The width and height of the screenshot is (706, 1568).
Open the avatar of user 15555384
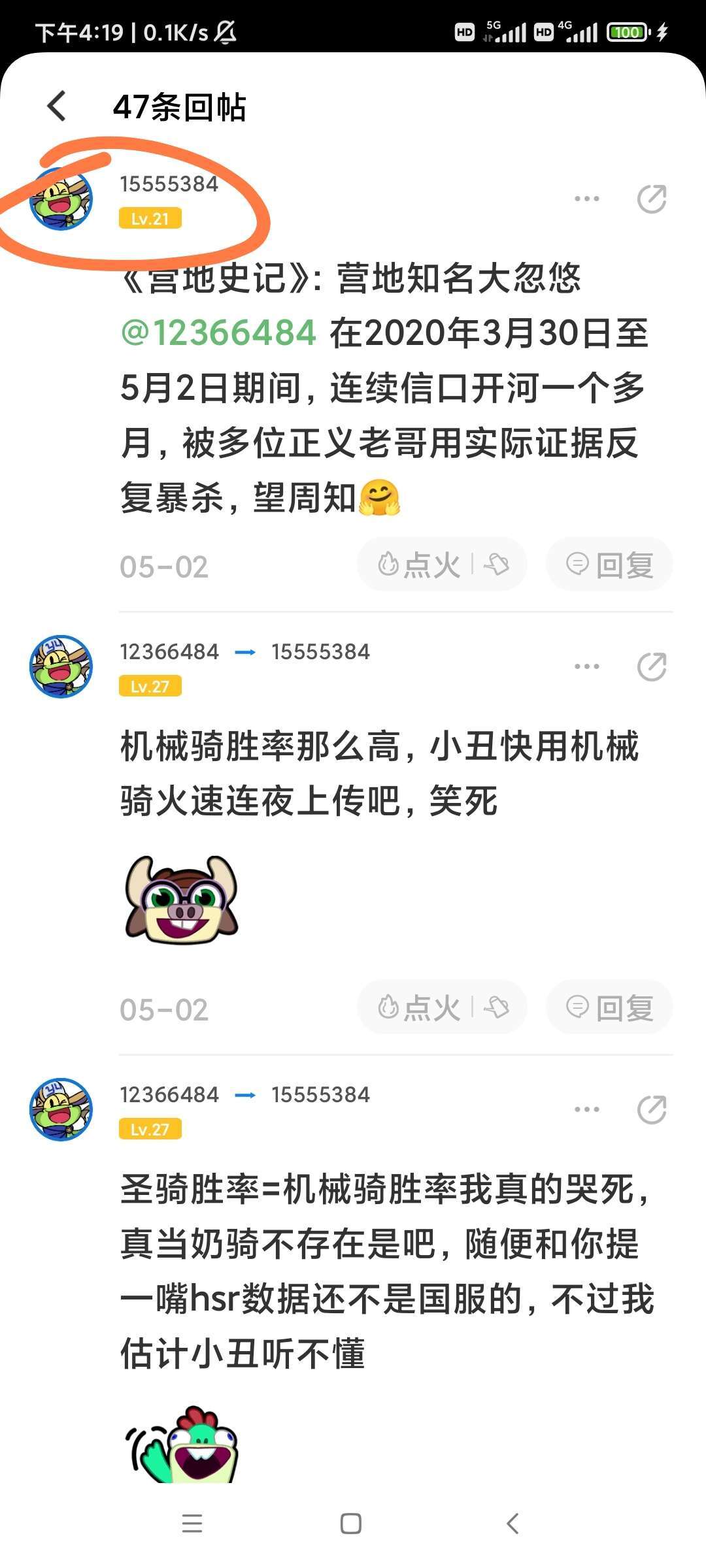[x=61, y=199]
